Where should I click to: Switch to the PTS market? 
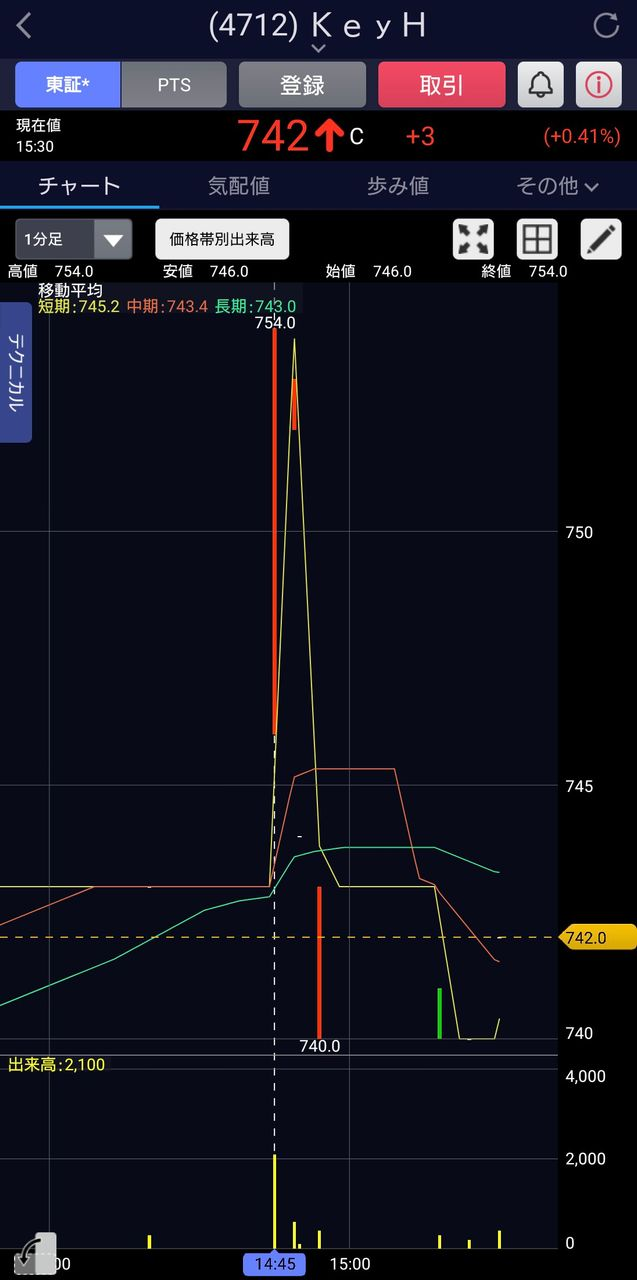[x=174, y=85]
